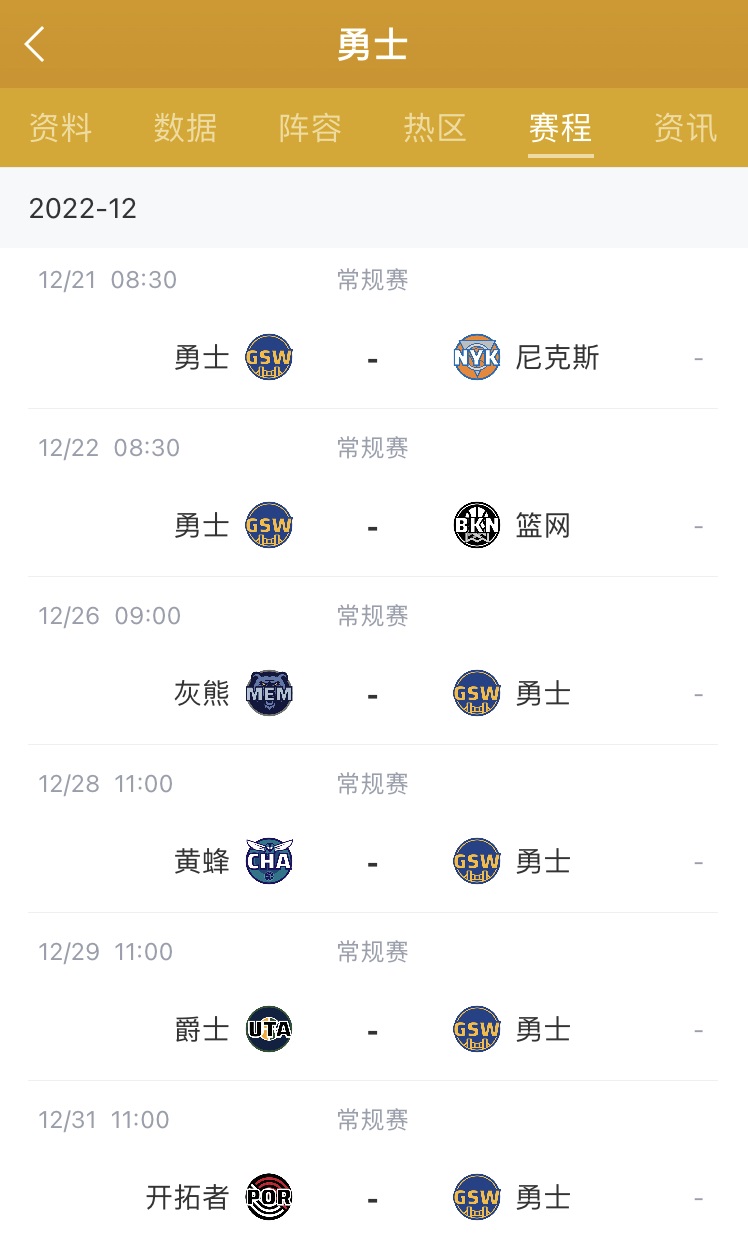
Task: Select the 赛程 tab
Action: coord(561,128)
